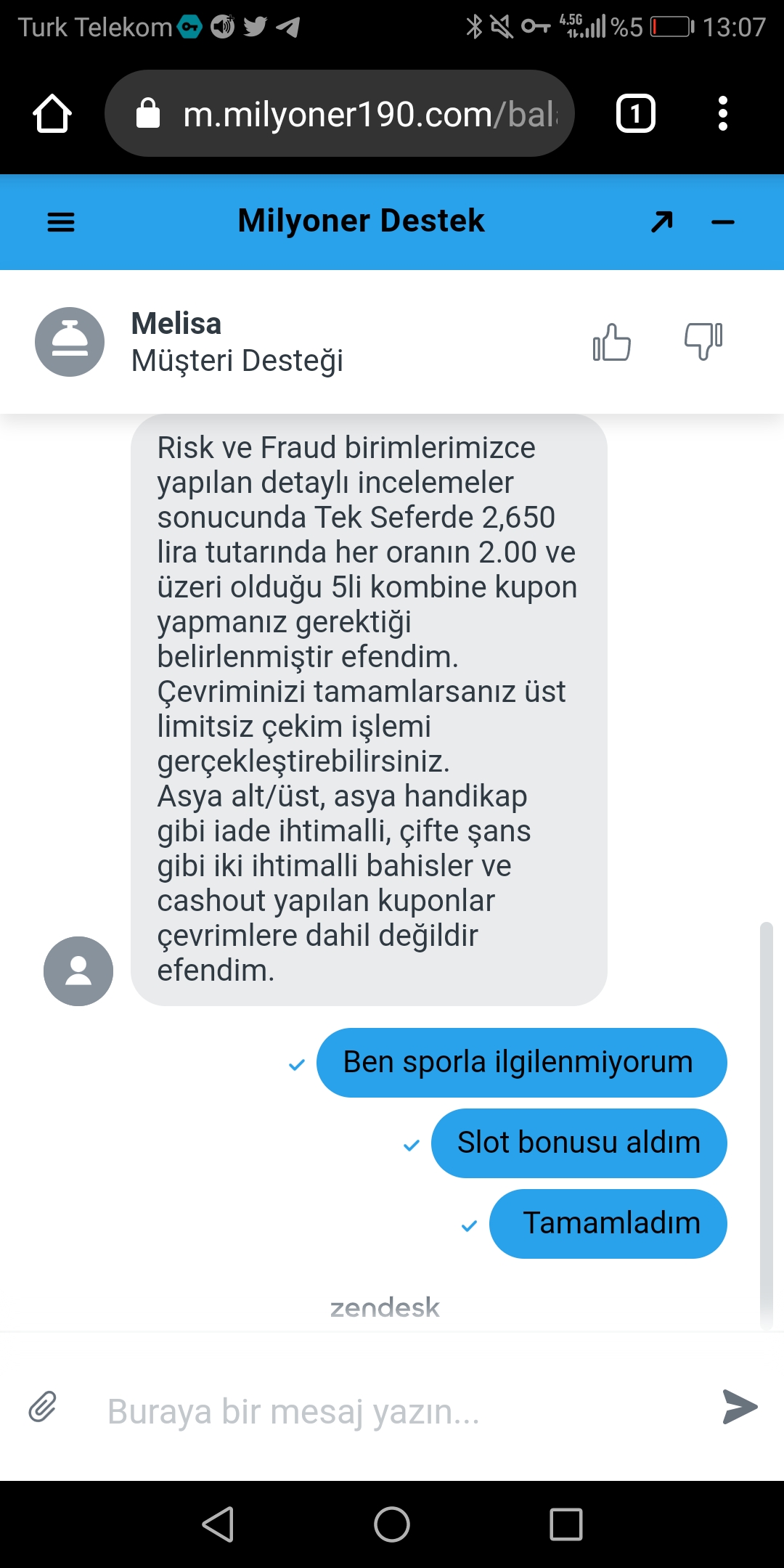This screenshot has height=1568, width=784.
Task: Open the browser tab switcher
Action: click(635, 114)
